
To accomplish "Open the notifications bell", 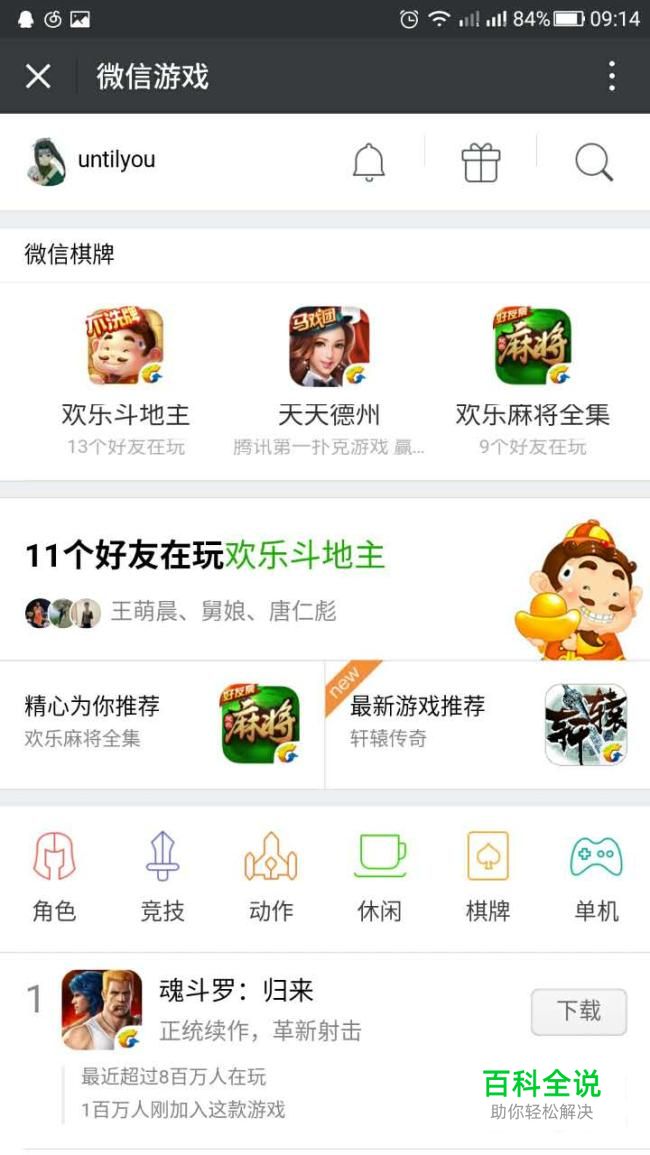I will pyautogui.click(x=368, y=161).
